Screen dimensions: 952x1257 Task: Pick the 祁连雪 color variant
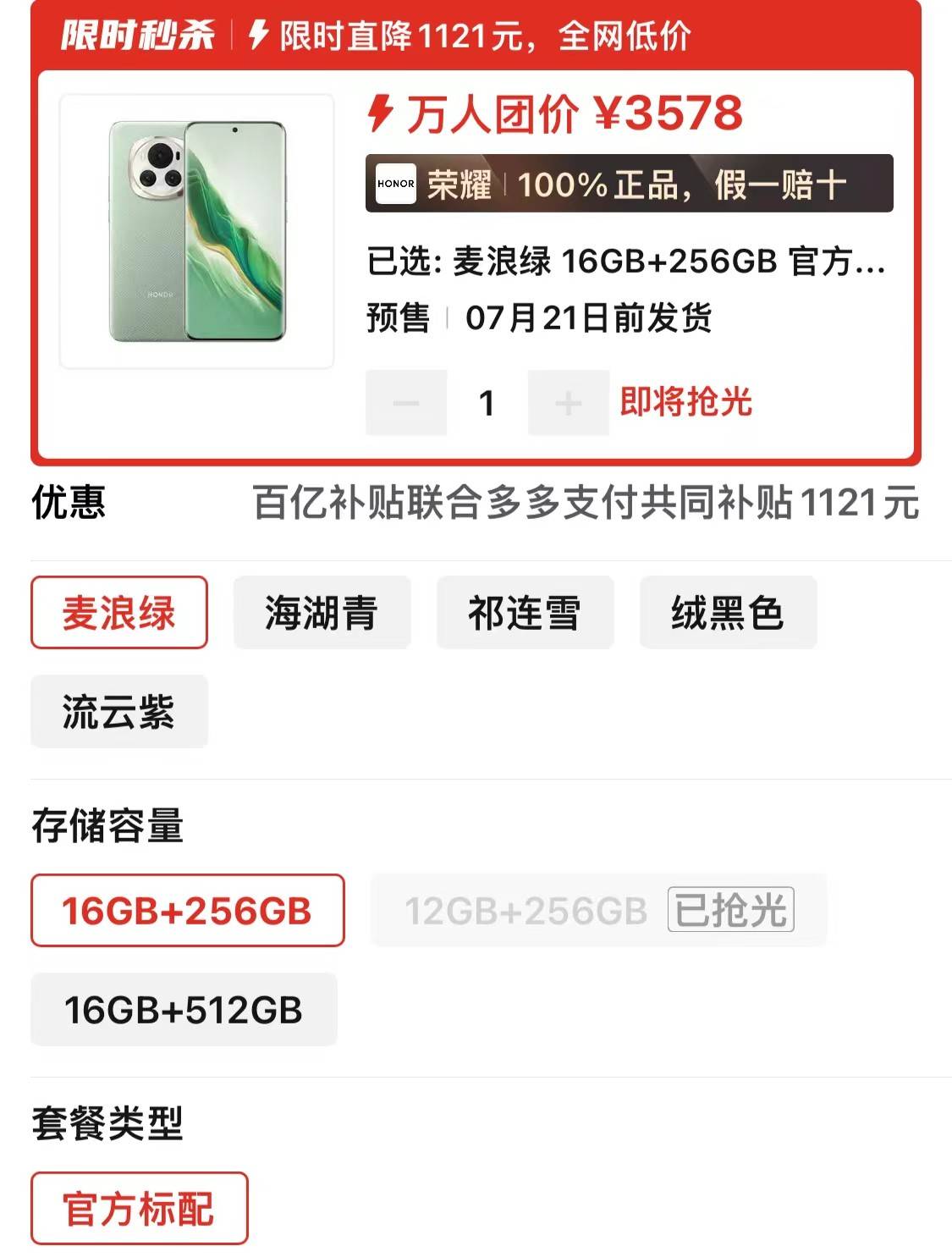[x=525, y=612]
